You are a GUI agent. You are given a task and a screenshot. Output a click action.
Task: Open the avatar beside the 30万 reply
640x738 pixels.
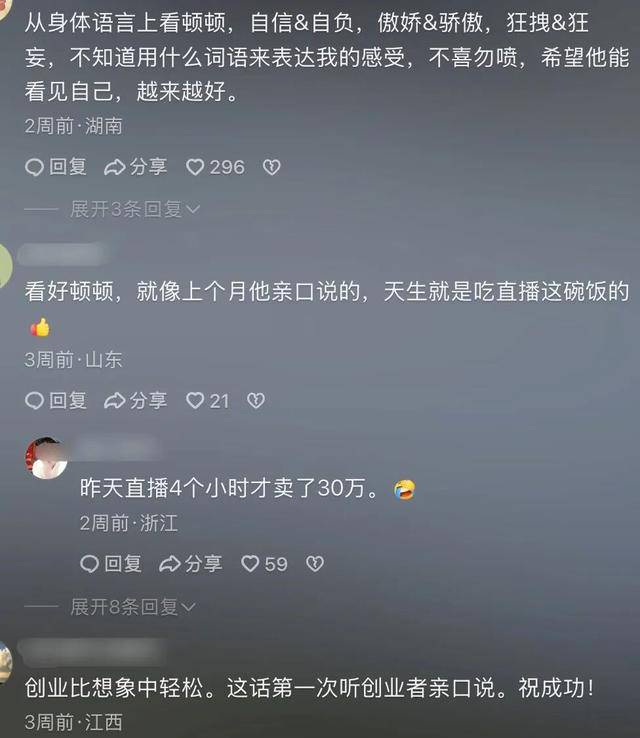(47, 458)
